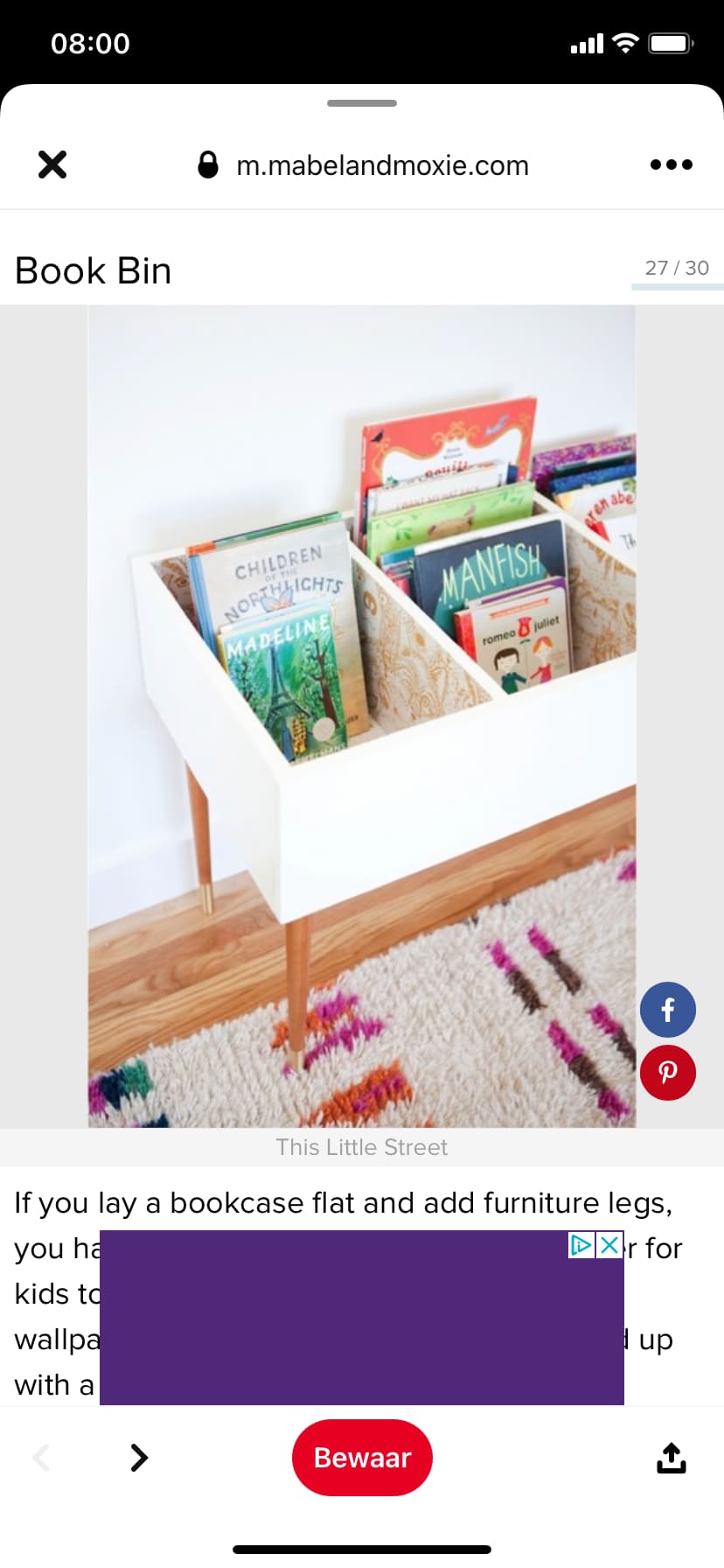The width and height of the screenshot is (724, 1568).
Task: Tap the m.mabelandmoxie.com address bar
Action: point(363,164)
